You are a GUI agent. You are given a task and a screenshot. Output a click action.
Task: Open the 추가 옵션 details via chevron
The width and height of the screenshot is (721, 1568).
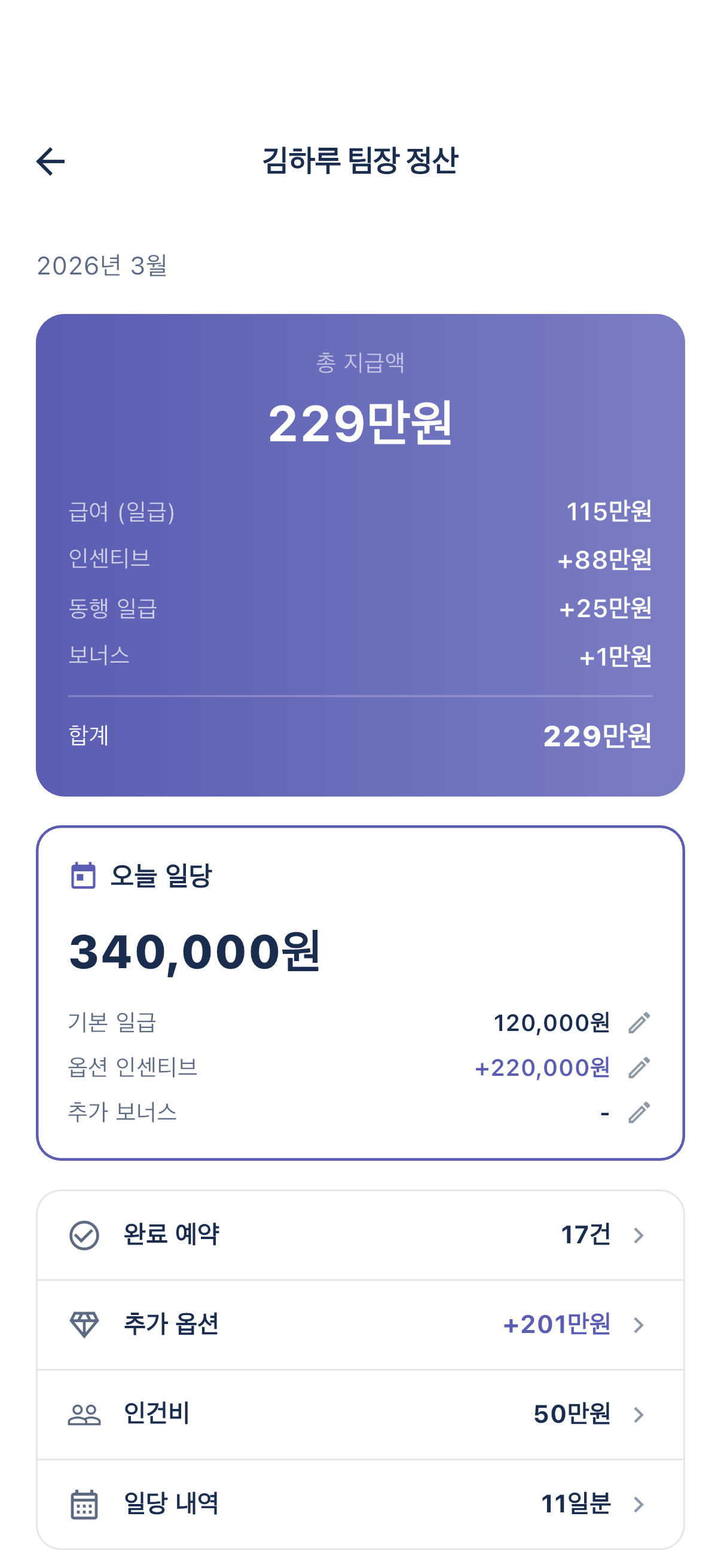(x=639, y=1326)
